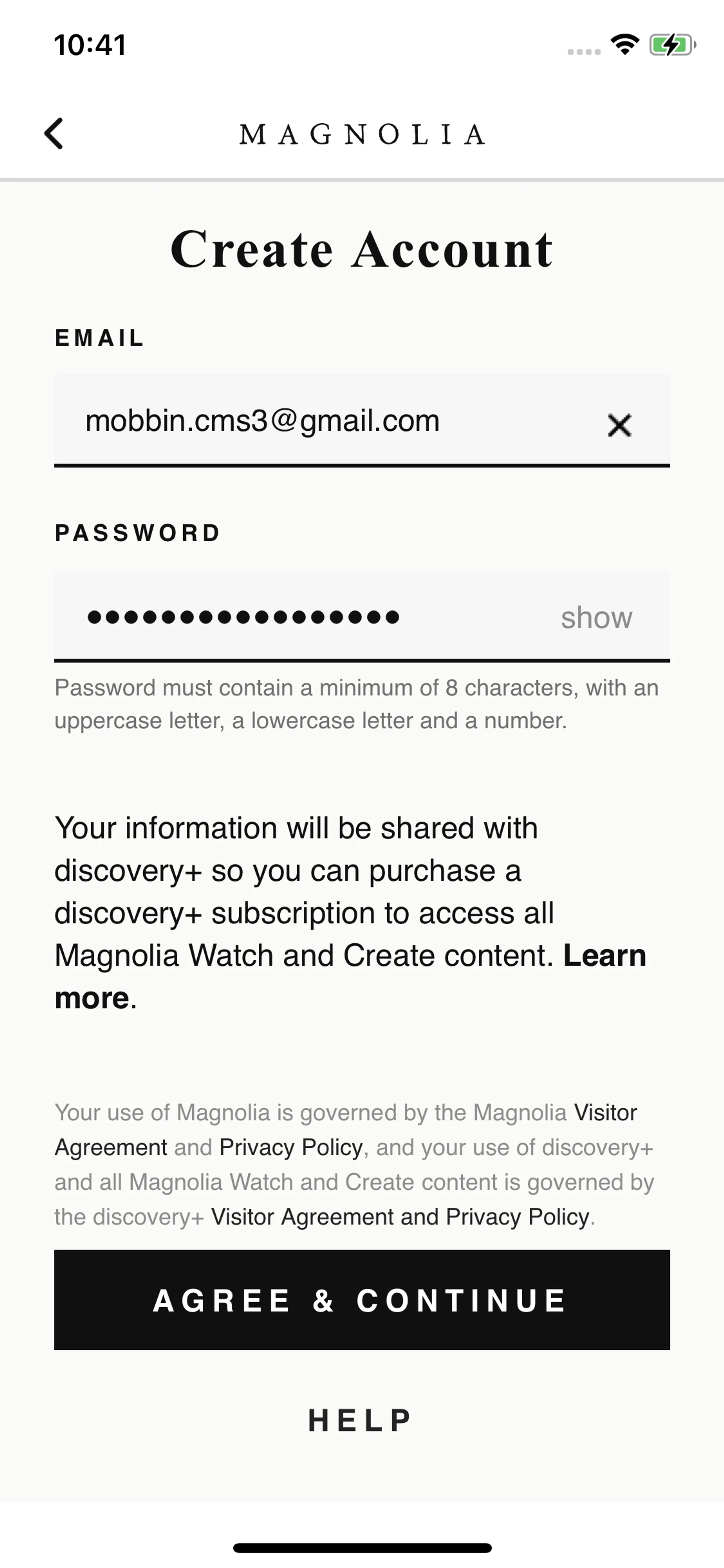Tap Agree & Continue to create account
Viewport: 724px width, 1568px height.
pyautogui.click(x=362, y=1300)
